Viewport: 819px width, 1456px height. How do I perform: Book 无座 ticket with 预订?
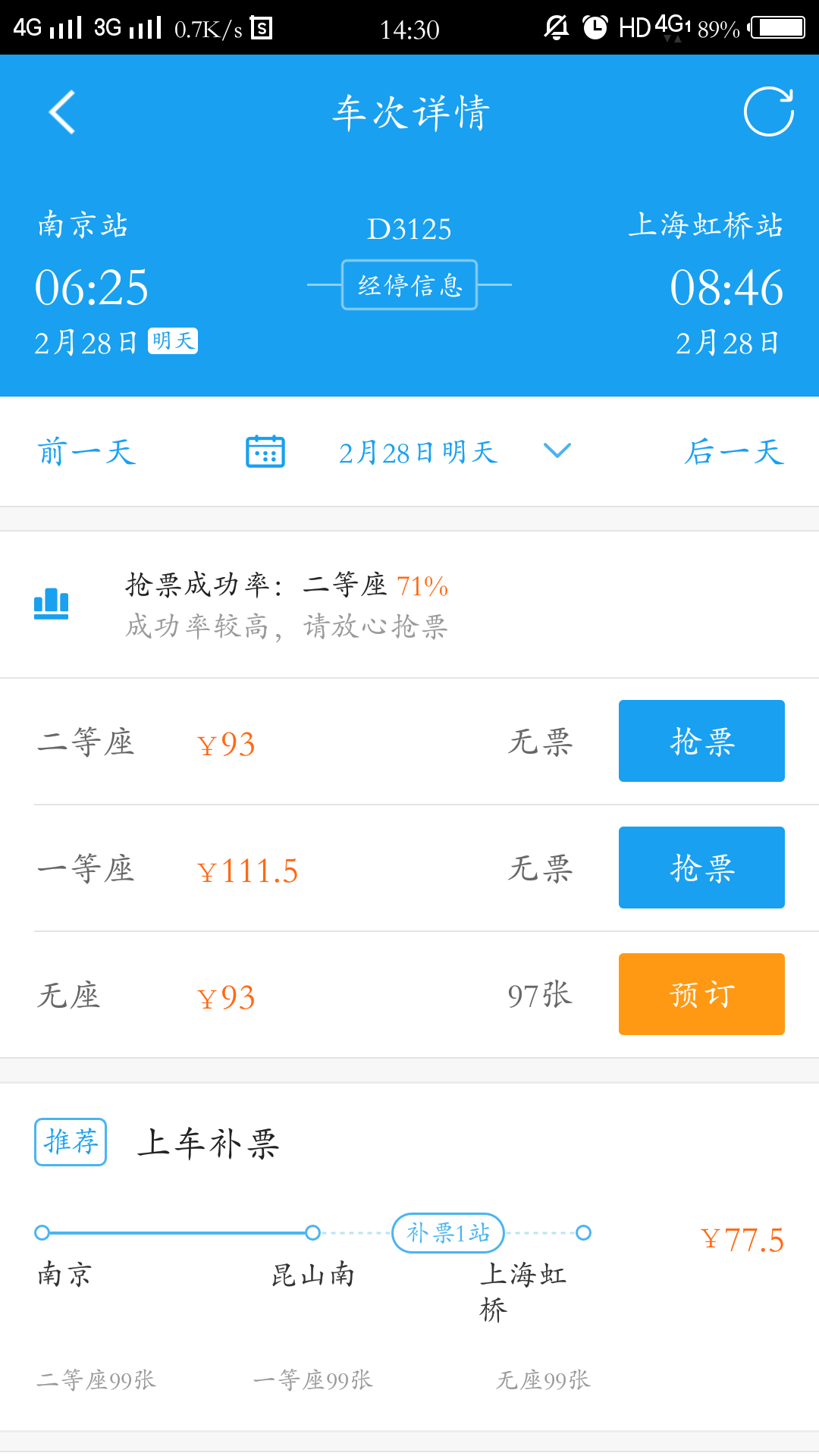click(701, 994)
